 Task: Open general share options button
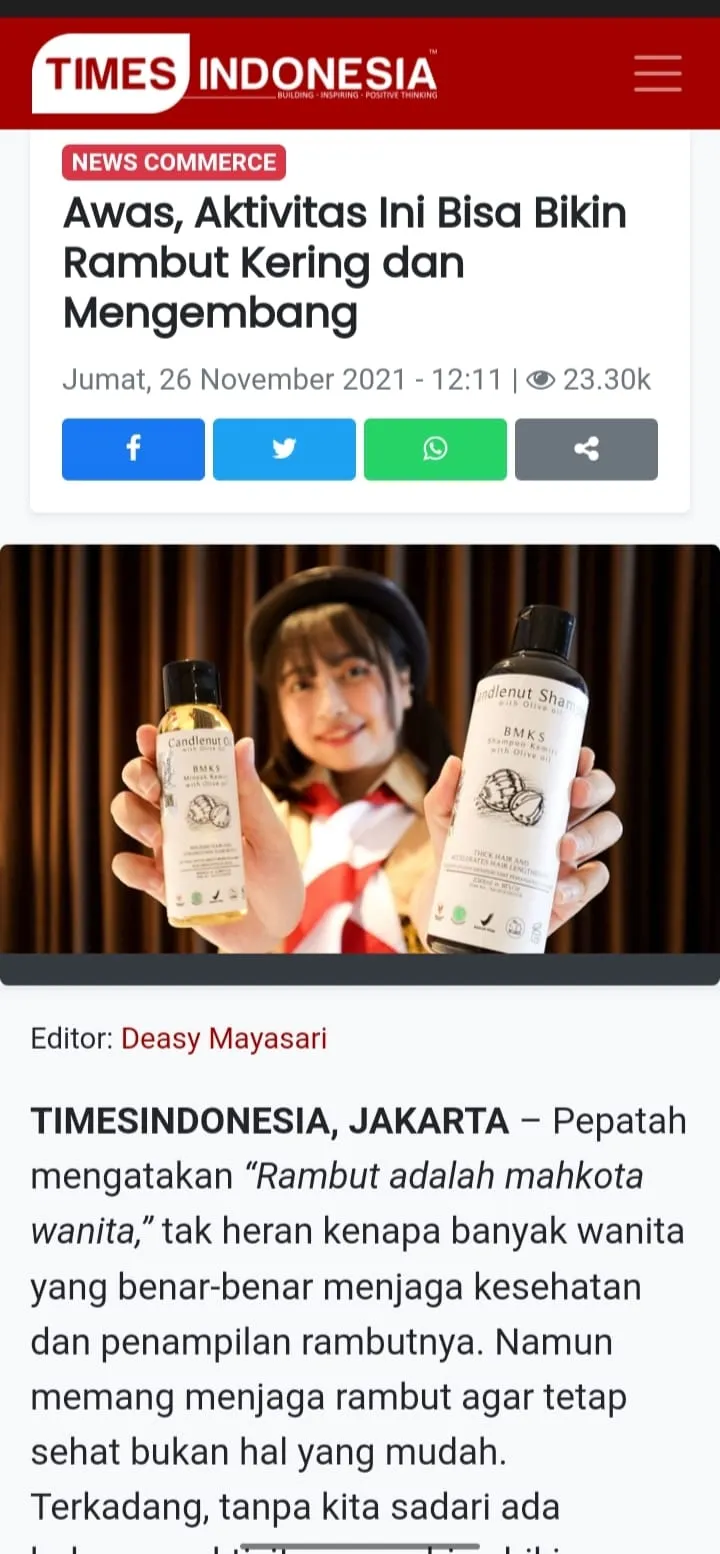tap(586, 449)
